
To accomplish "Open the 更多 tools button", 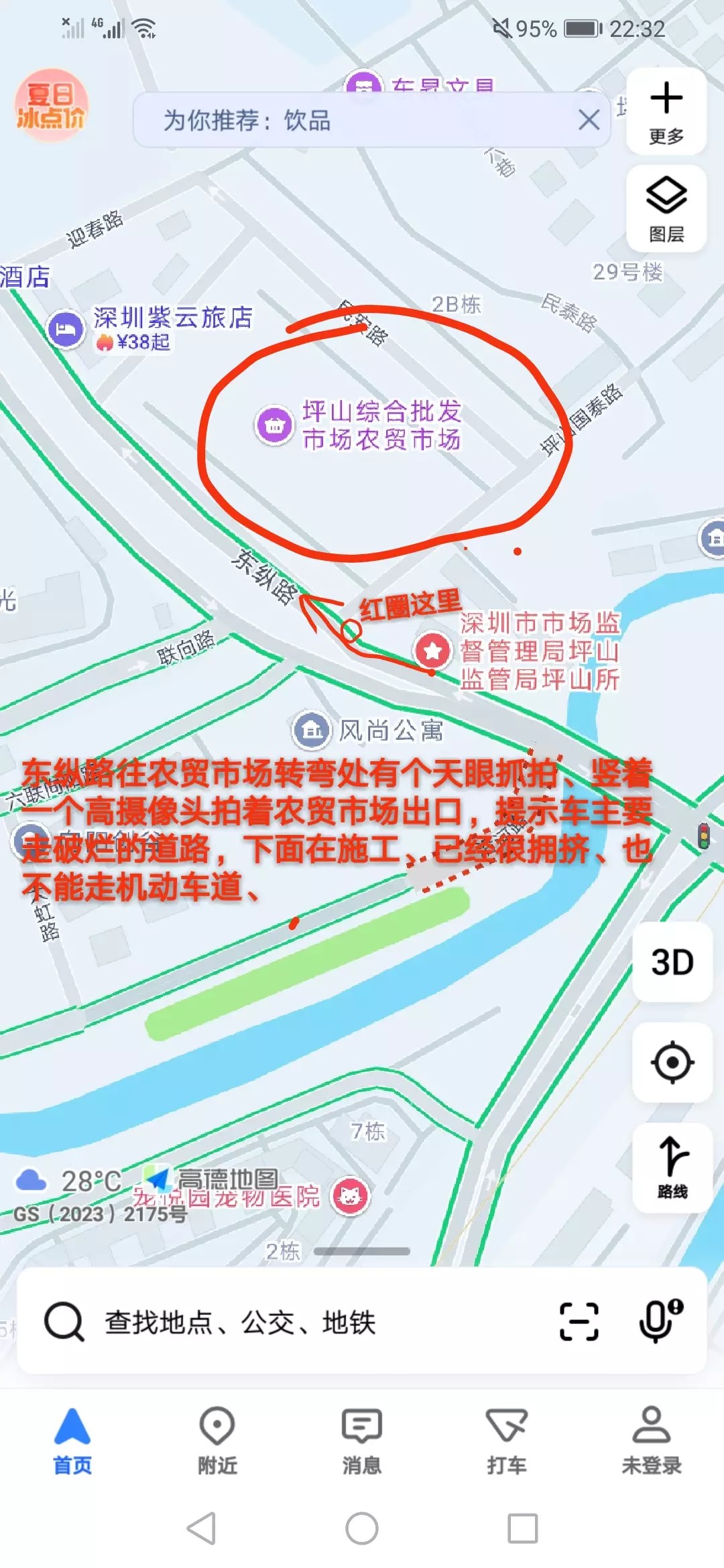I will [x=666, y=112].
